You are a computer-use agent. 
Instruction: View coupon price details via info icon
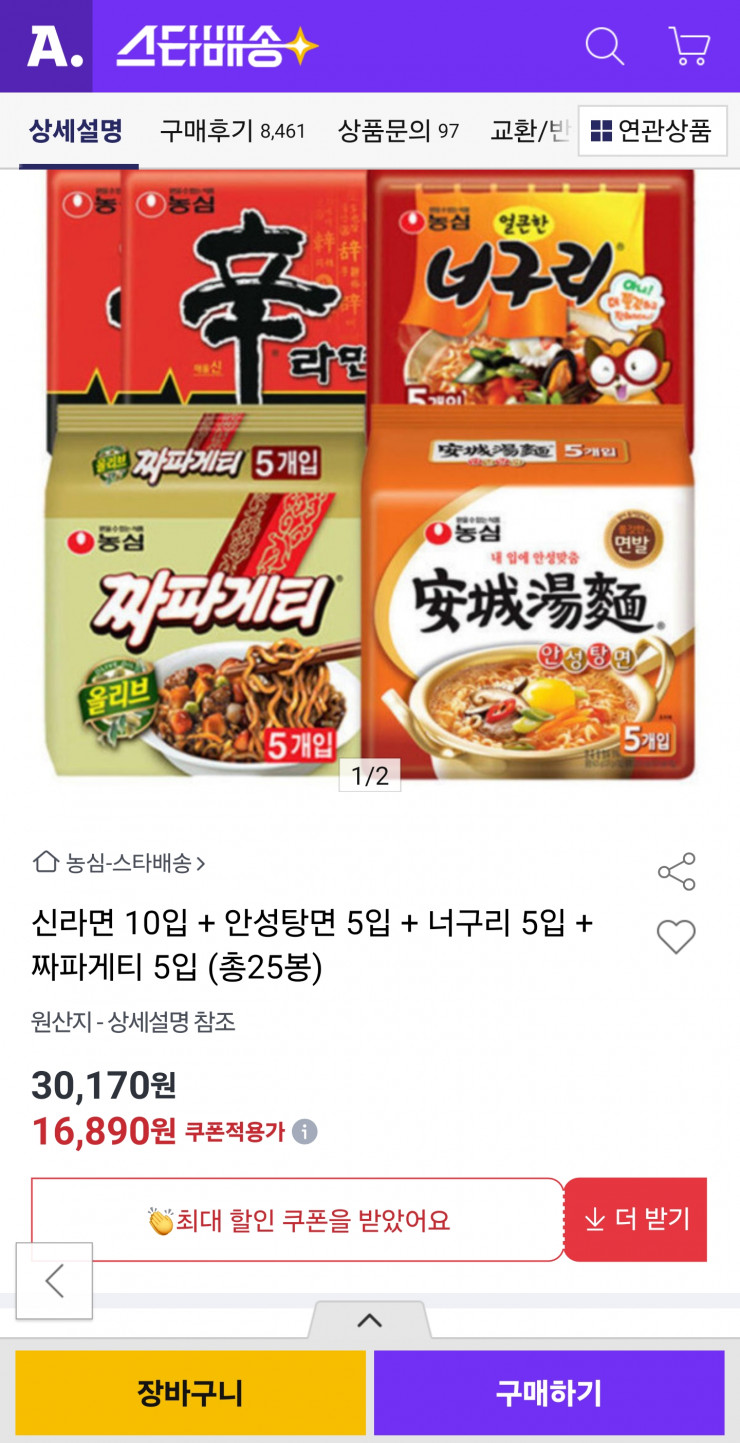(304, 1131)
